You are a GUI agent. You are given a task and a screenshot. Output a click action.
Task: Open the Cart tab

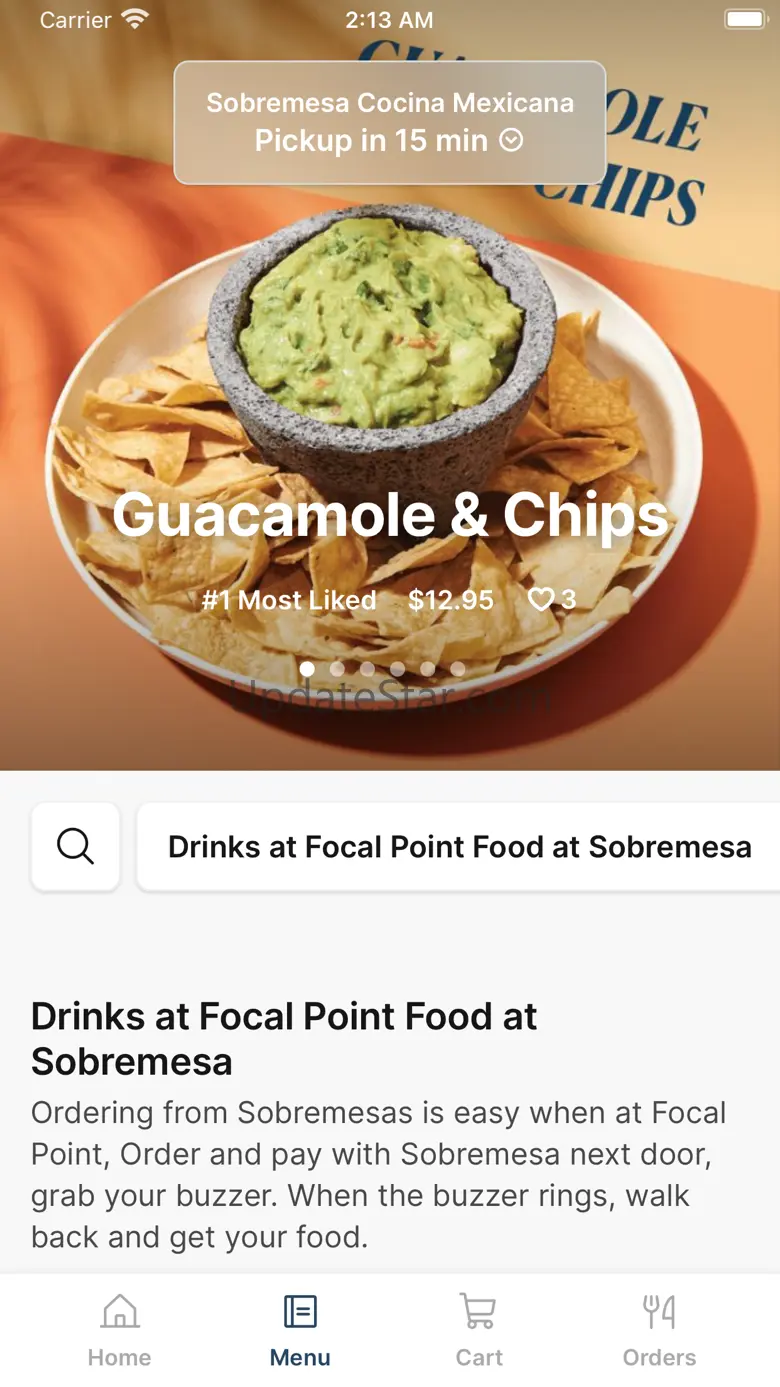click(479, 1330)
